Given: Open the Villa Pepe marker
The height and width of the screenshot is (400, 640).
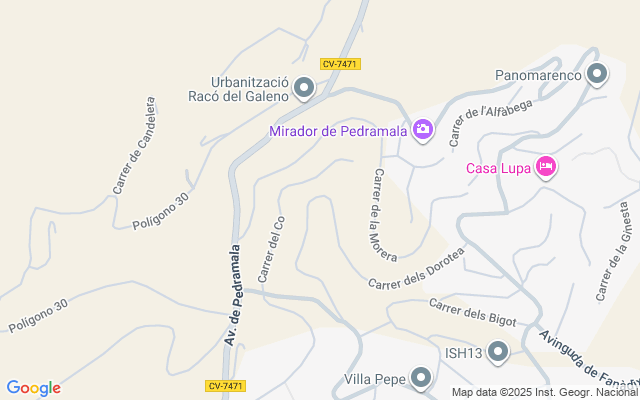Looking at the screenshot, I should 422,379.
